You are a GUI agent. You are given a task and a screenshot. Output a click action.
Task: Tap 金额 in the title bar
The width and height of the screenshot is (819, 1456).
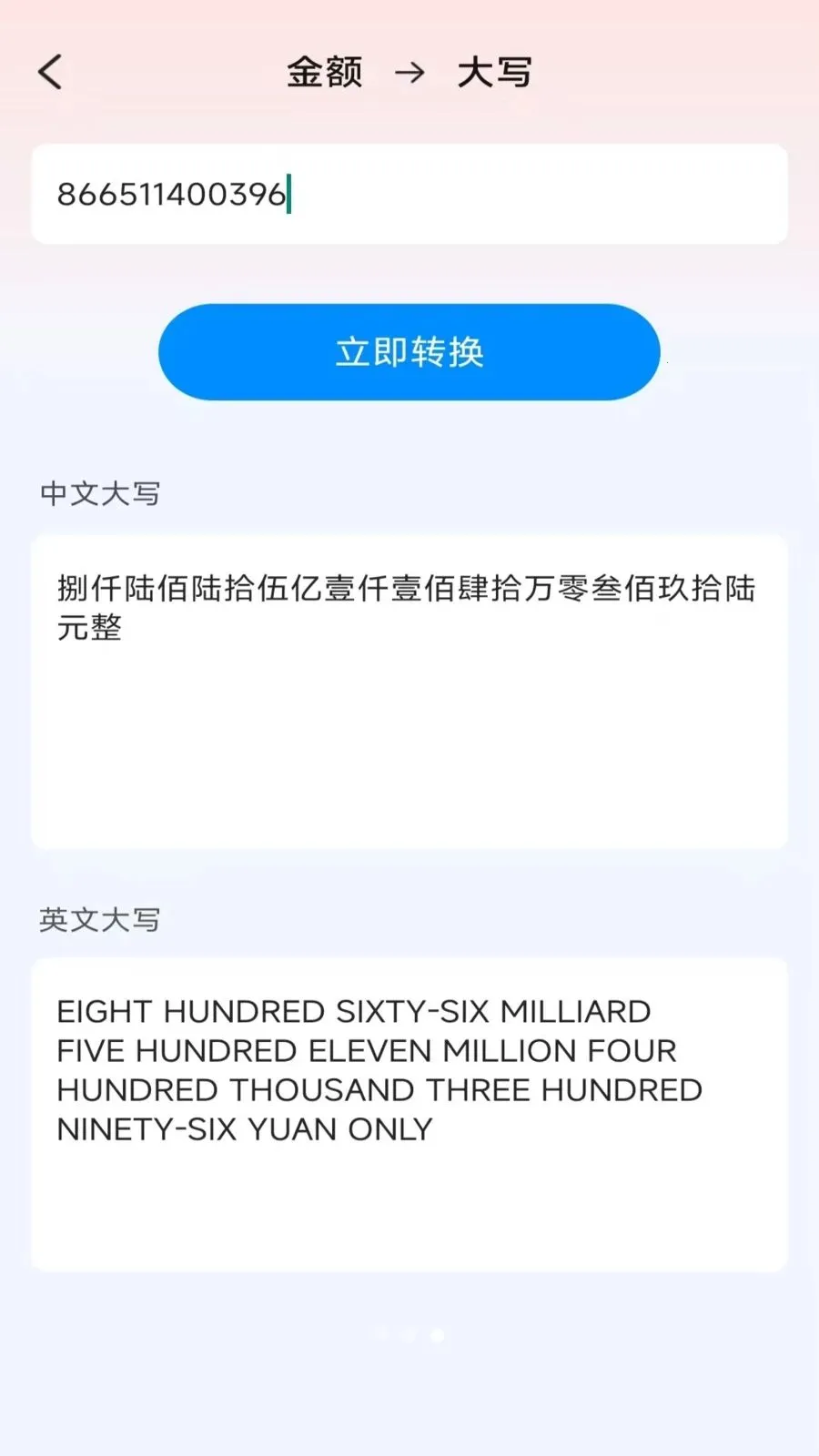(325, 71)
